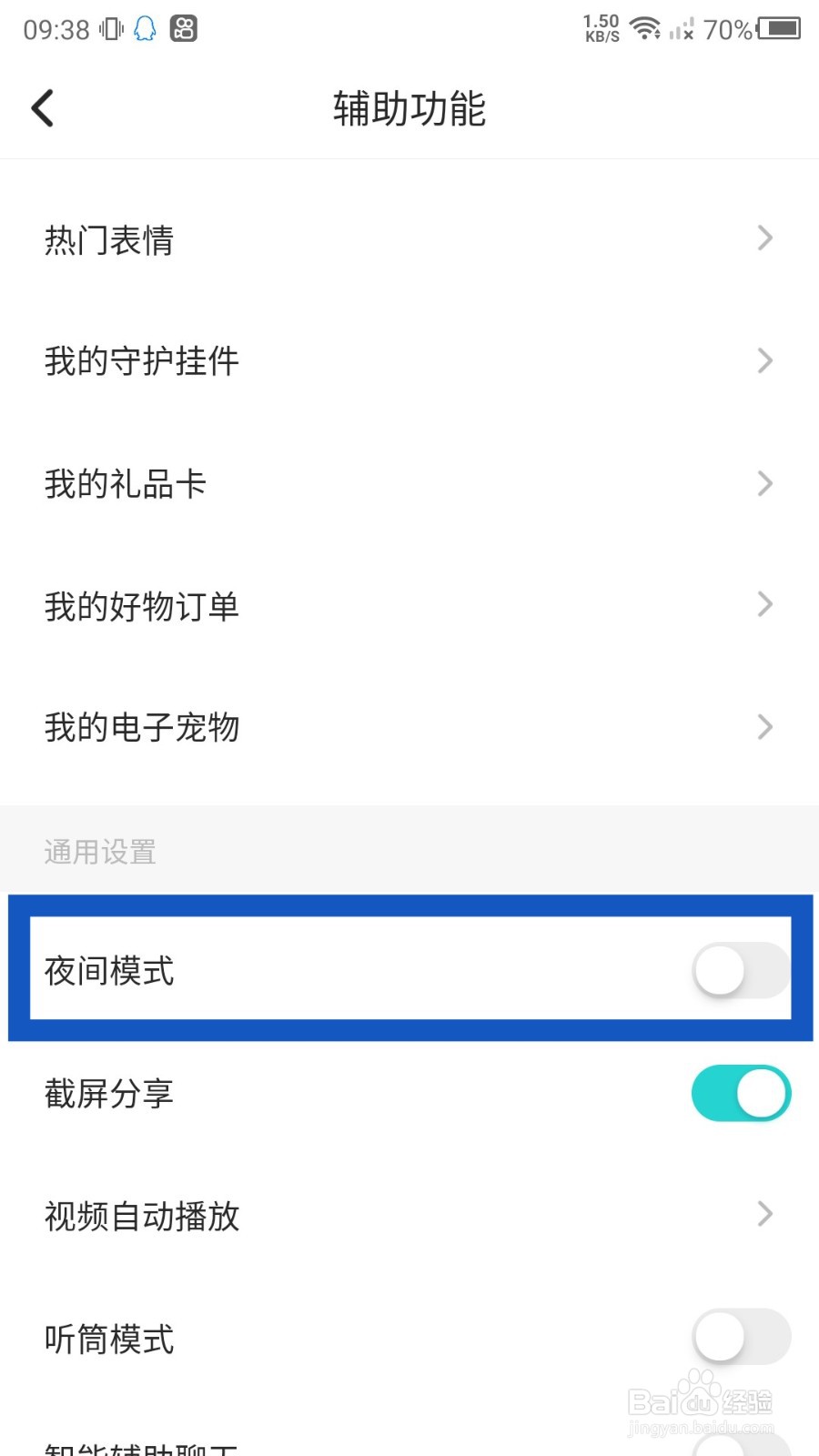Select the 辅助功能 title bar
819x1456 pixels.
pyautogui.click(x=409, y=107)
